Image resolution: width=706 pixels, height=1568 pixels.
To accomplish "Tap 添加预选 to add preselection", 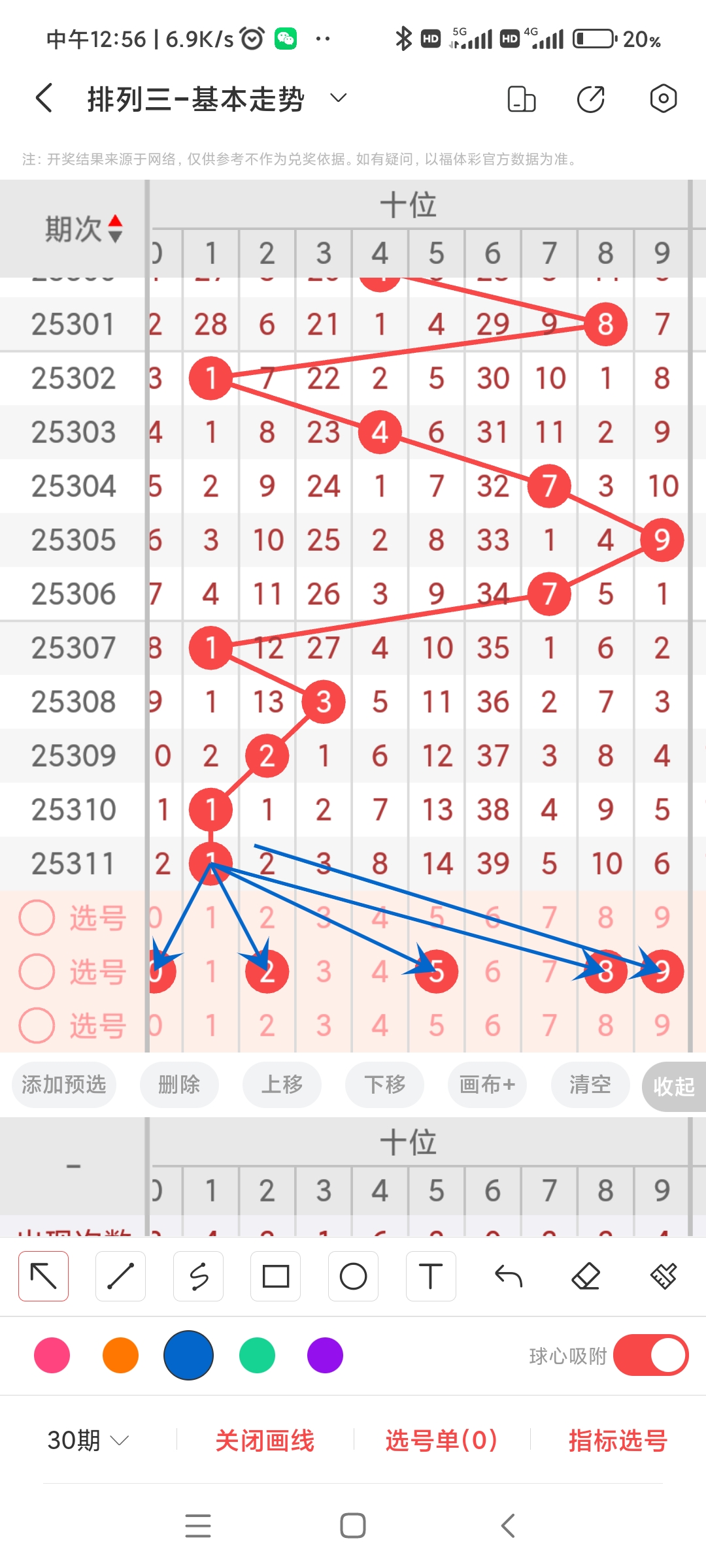I will 63,1085.
